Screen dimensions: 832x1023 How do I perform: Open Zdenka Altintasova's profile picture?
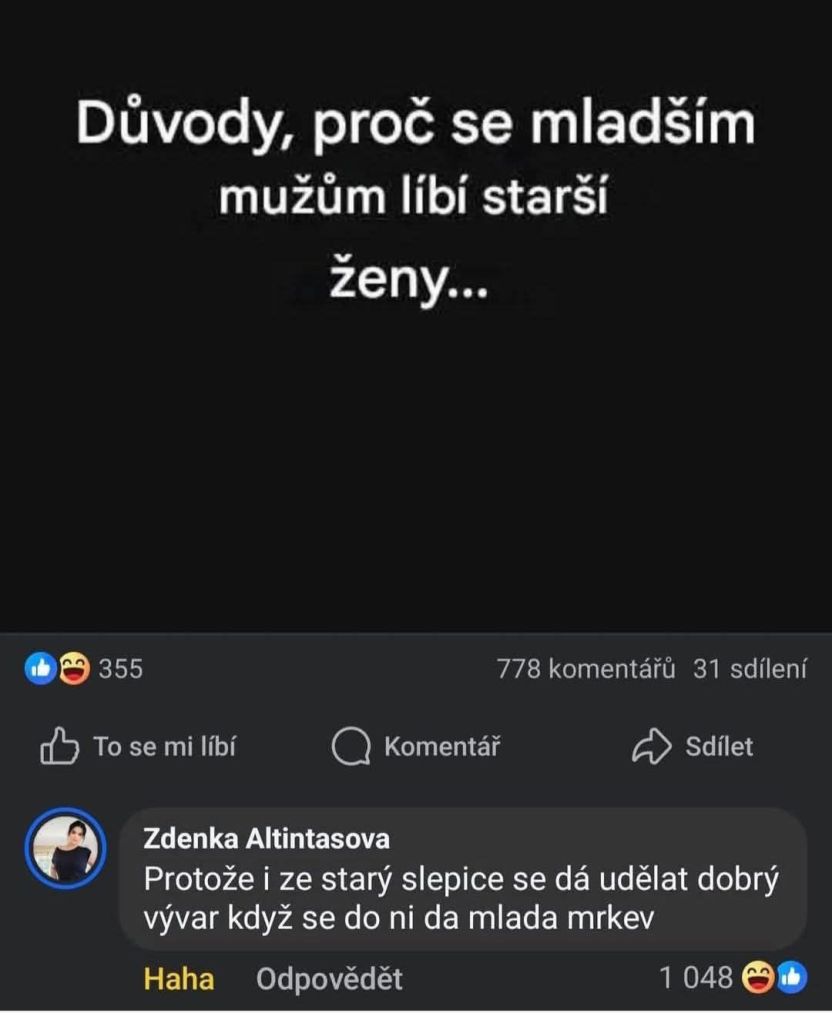pos(65,849)
